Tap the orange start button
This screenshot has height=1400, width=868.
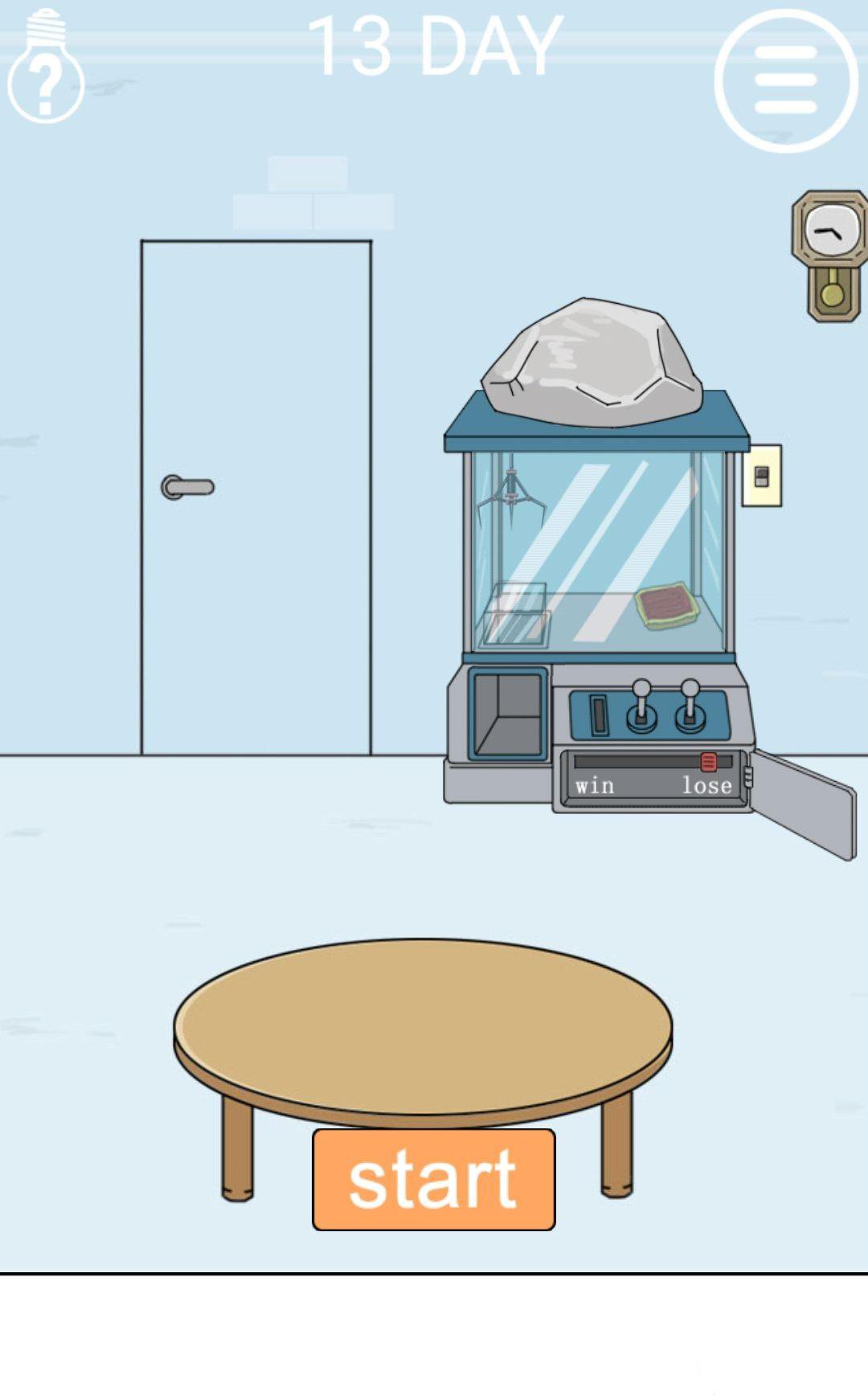[433, 1178]
